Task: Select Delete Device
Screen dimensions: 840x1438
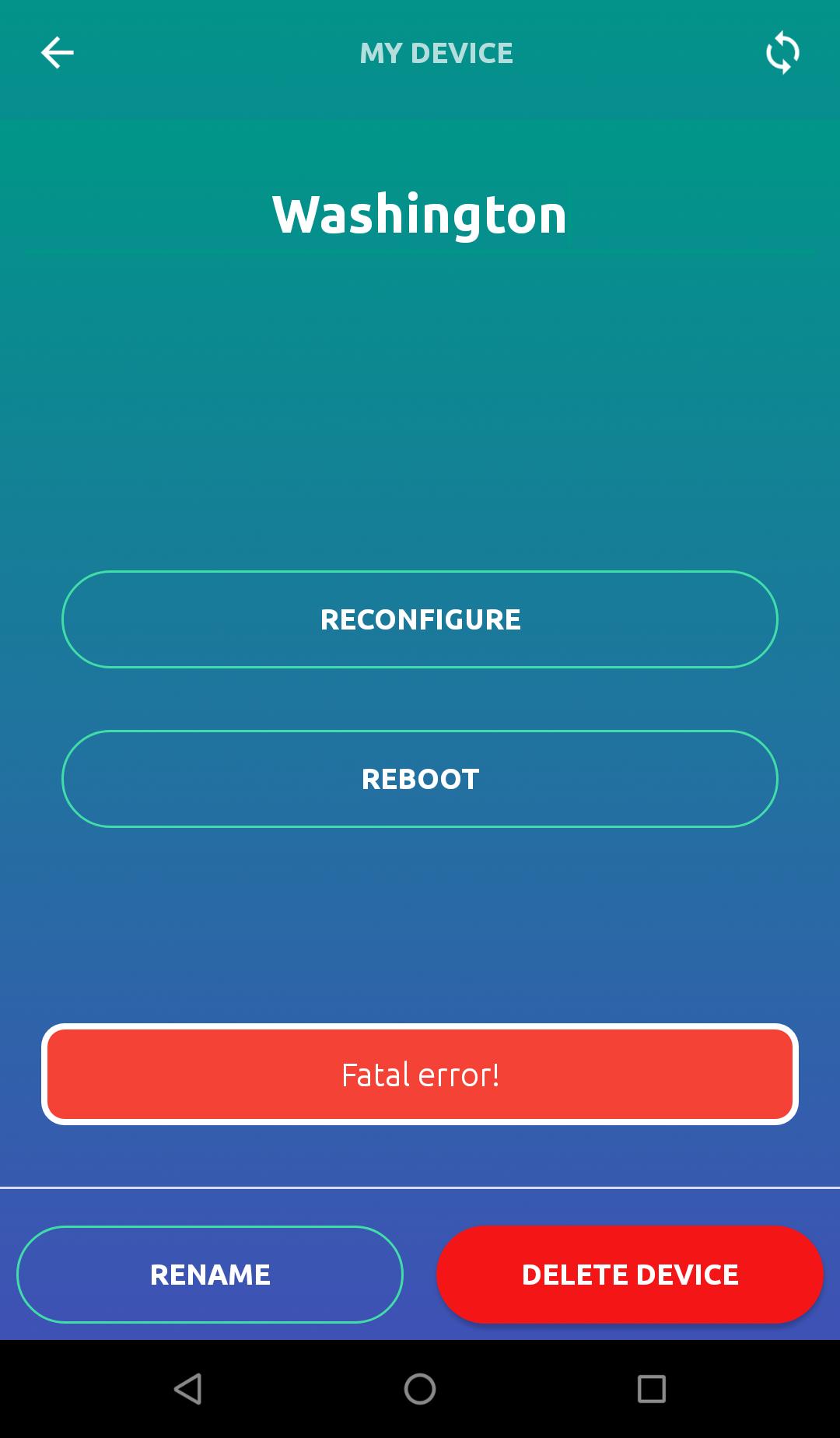Action: 630,1275
